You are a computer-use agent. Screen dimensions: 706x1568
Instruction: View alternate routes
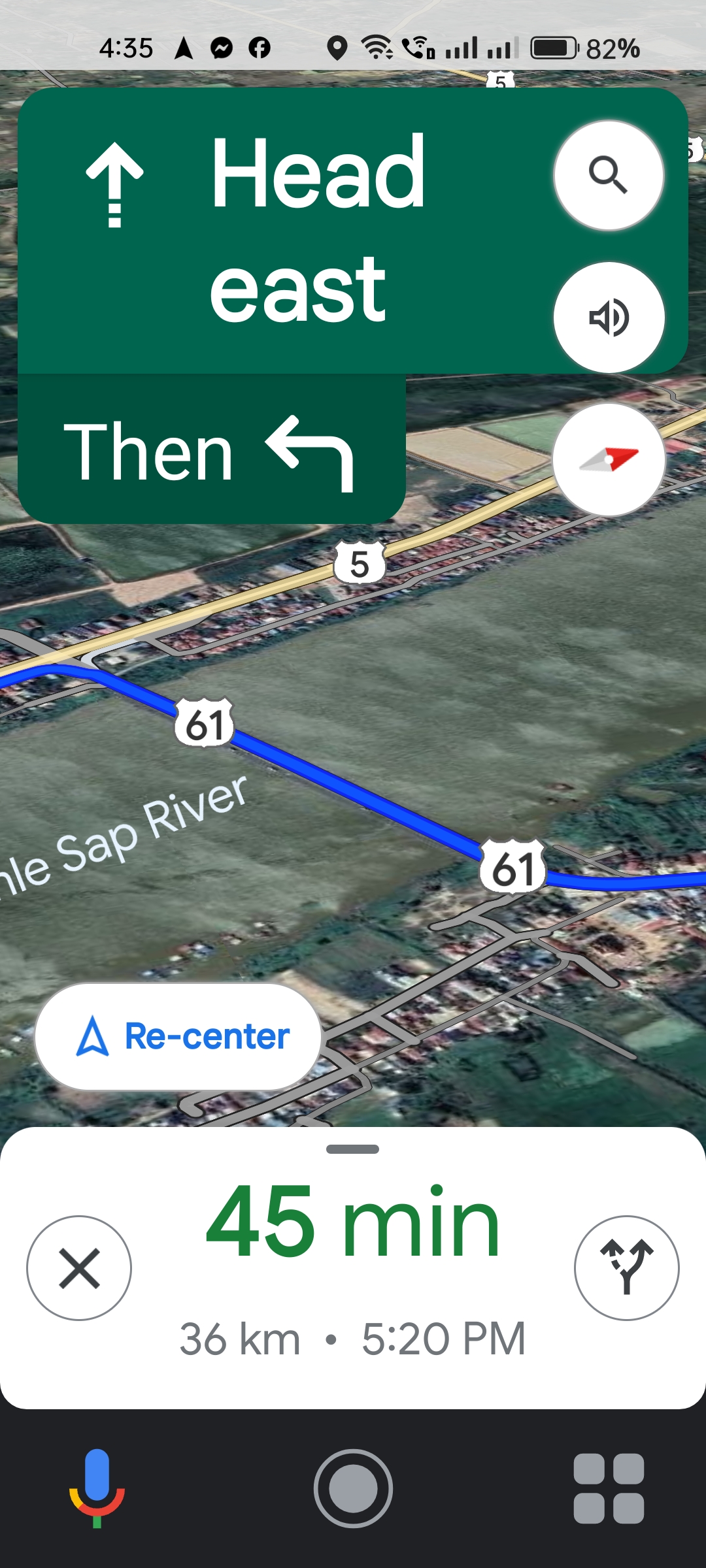pyautogui.click(x=626, y=1267)
